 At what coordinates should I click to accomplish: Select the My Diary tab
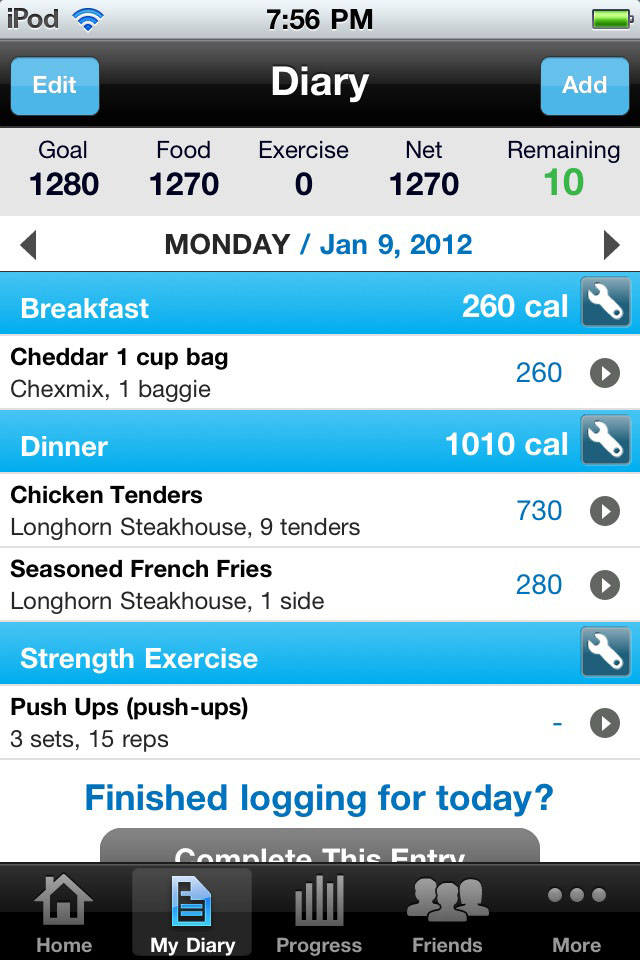pyautogui.click(x=192, y=913)
